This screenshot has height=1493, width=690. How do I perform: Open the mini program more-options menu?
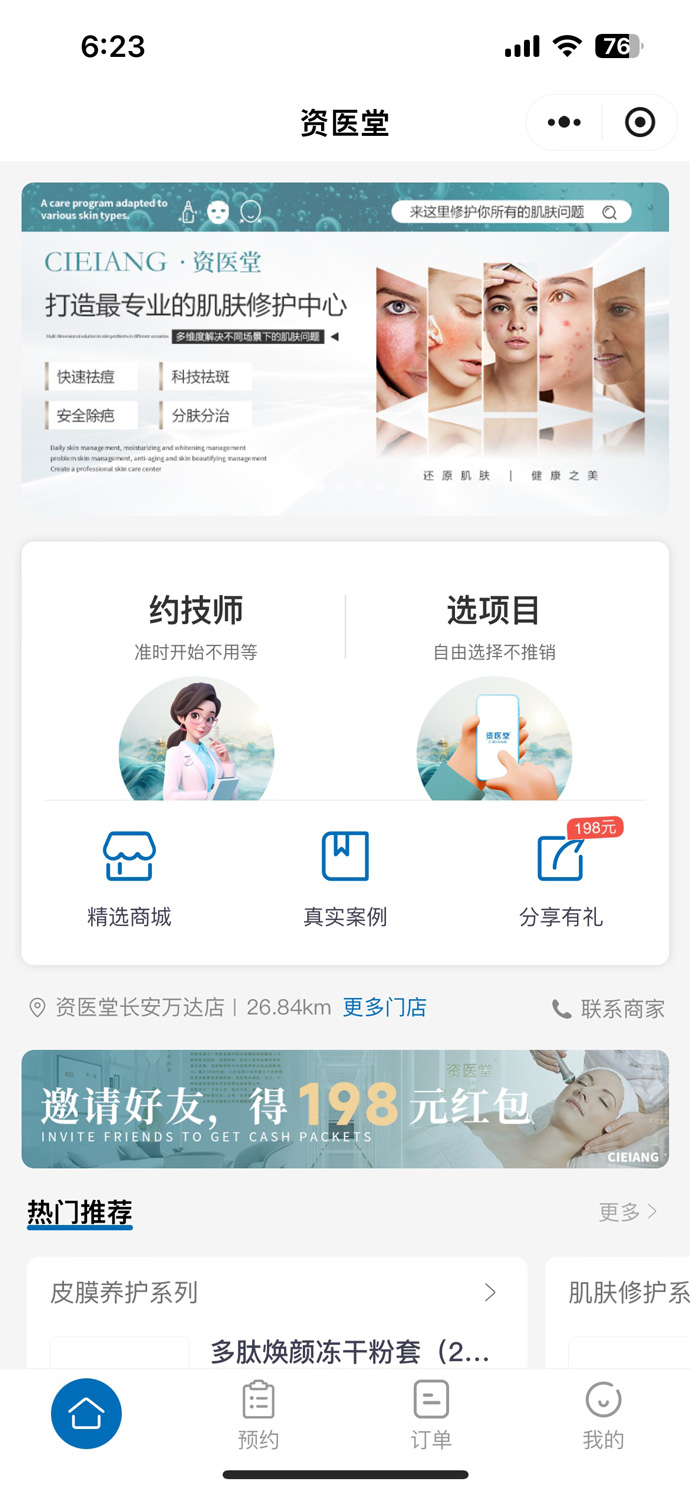point(564,123)
